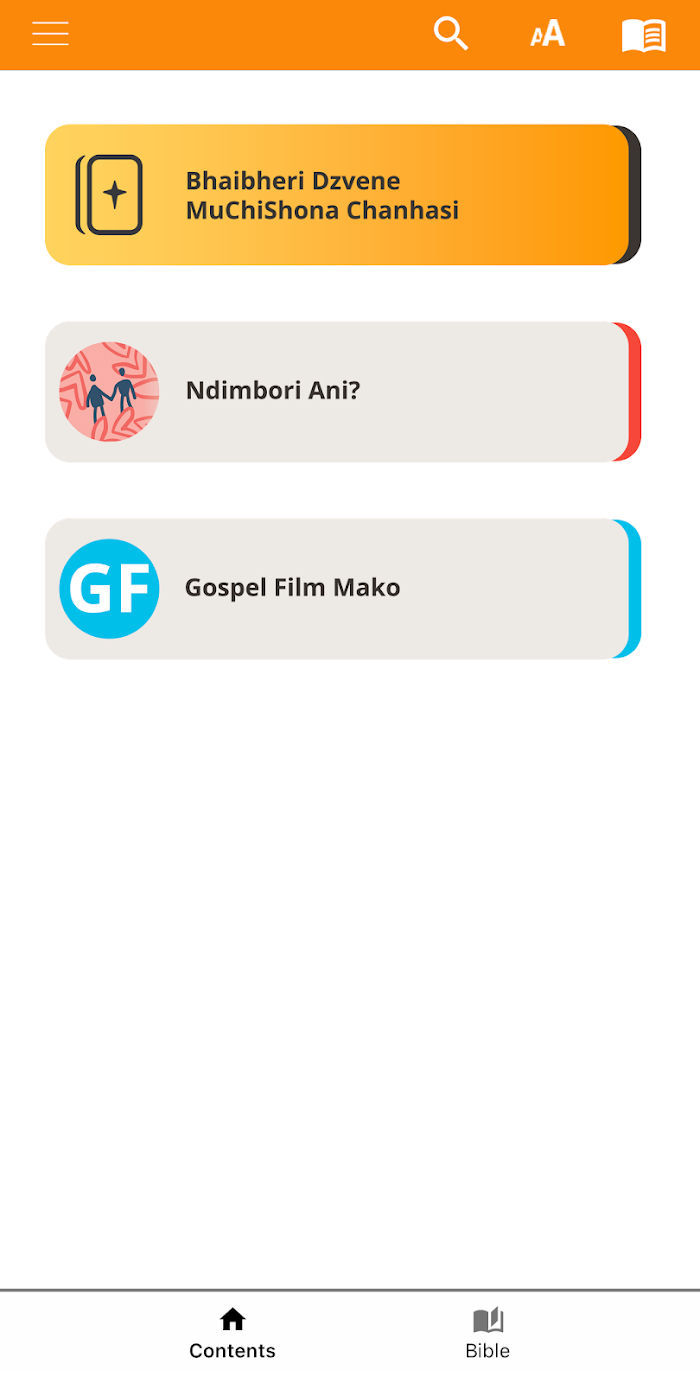Open the Gospel Film Mako card
Screen dimensions: 700x1383
coord(340,588)
